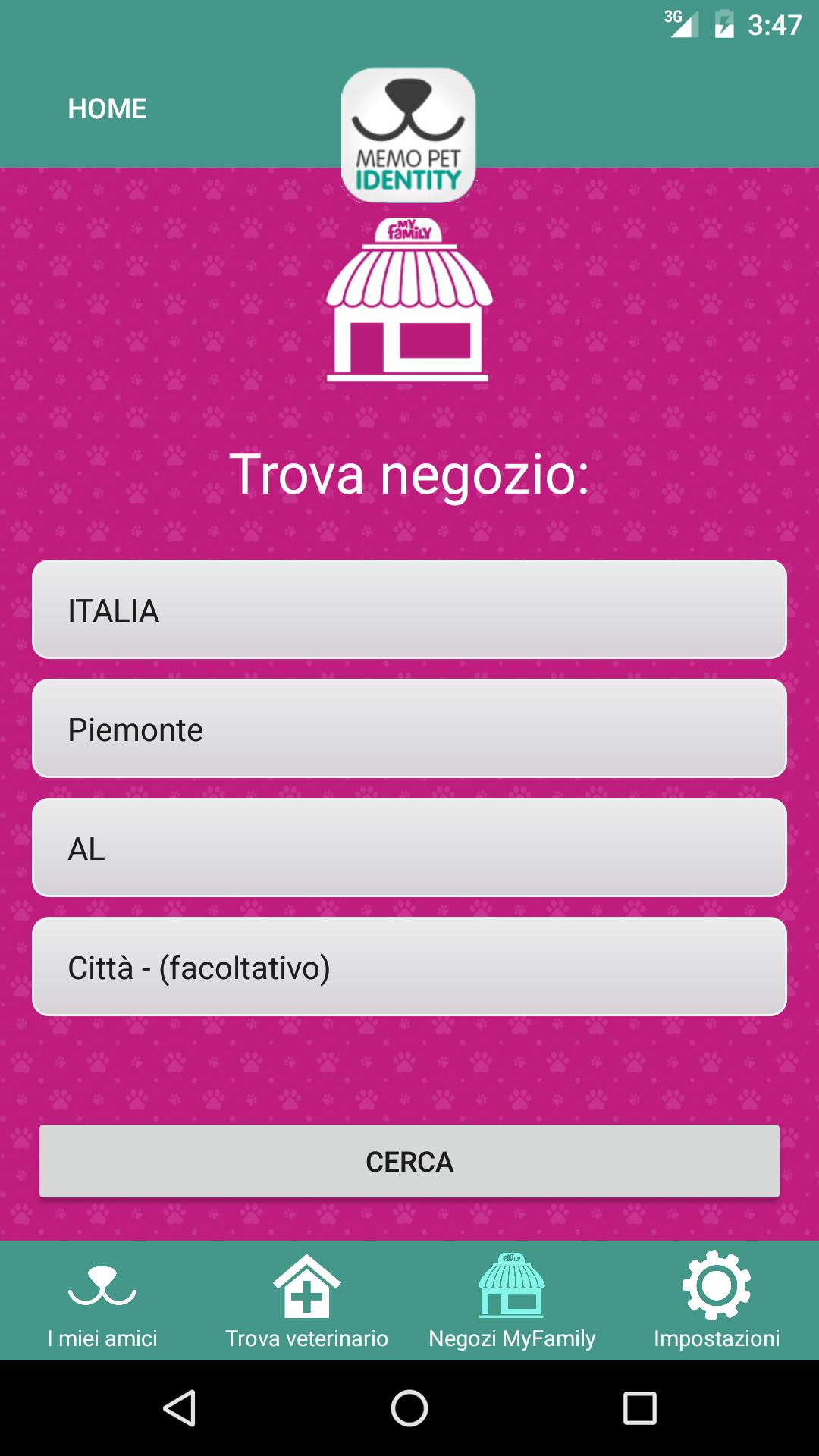Change the Piemonte region selection
The width and height of the screenshot is (819, 1456).
tap(409, 729)
